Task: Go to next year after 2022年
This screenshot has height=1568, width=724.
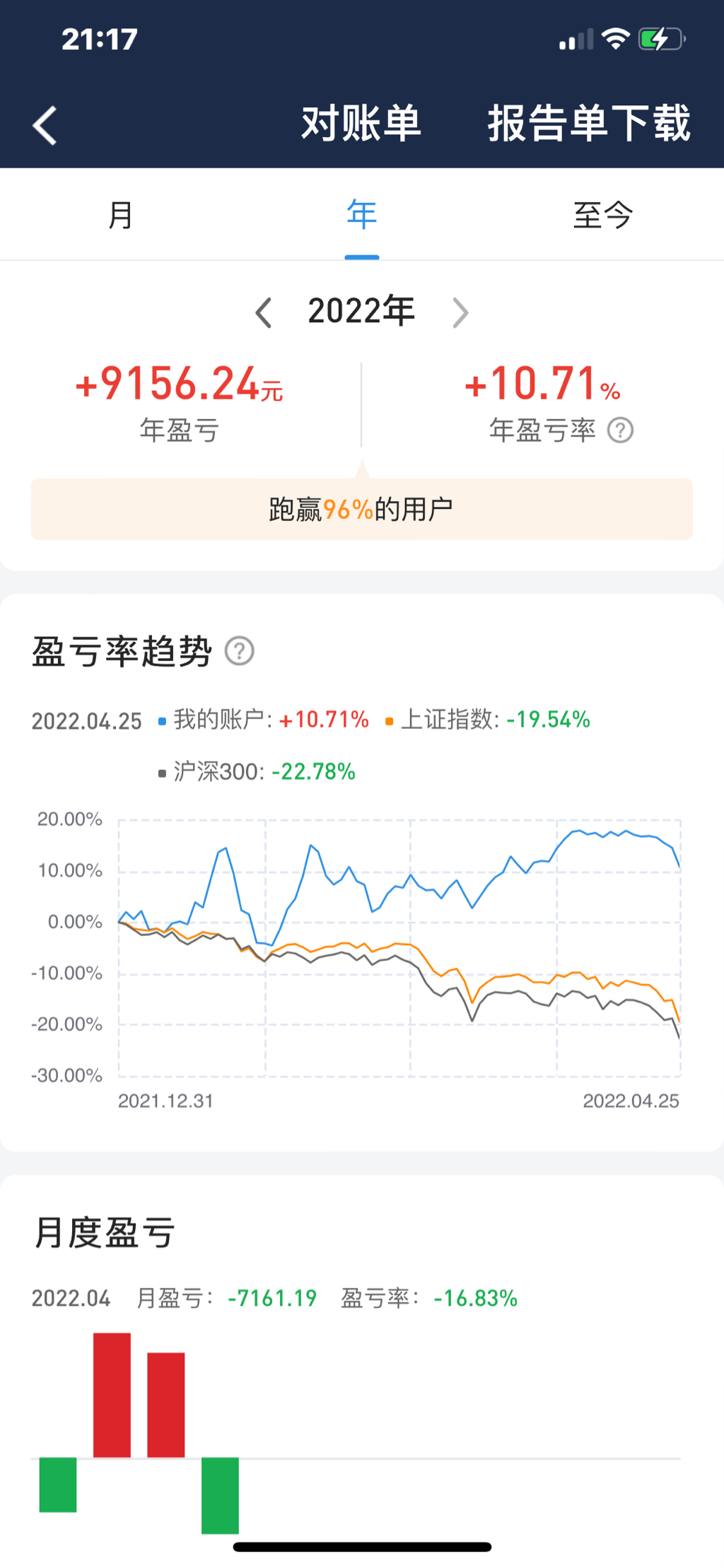Action: pyautogui.click(x=460, y=312)
